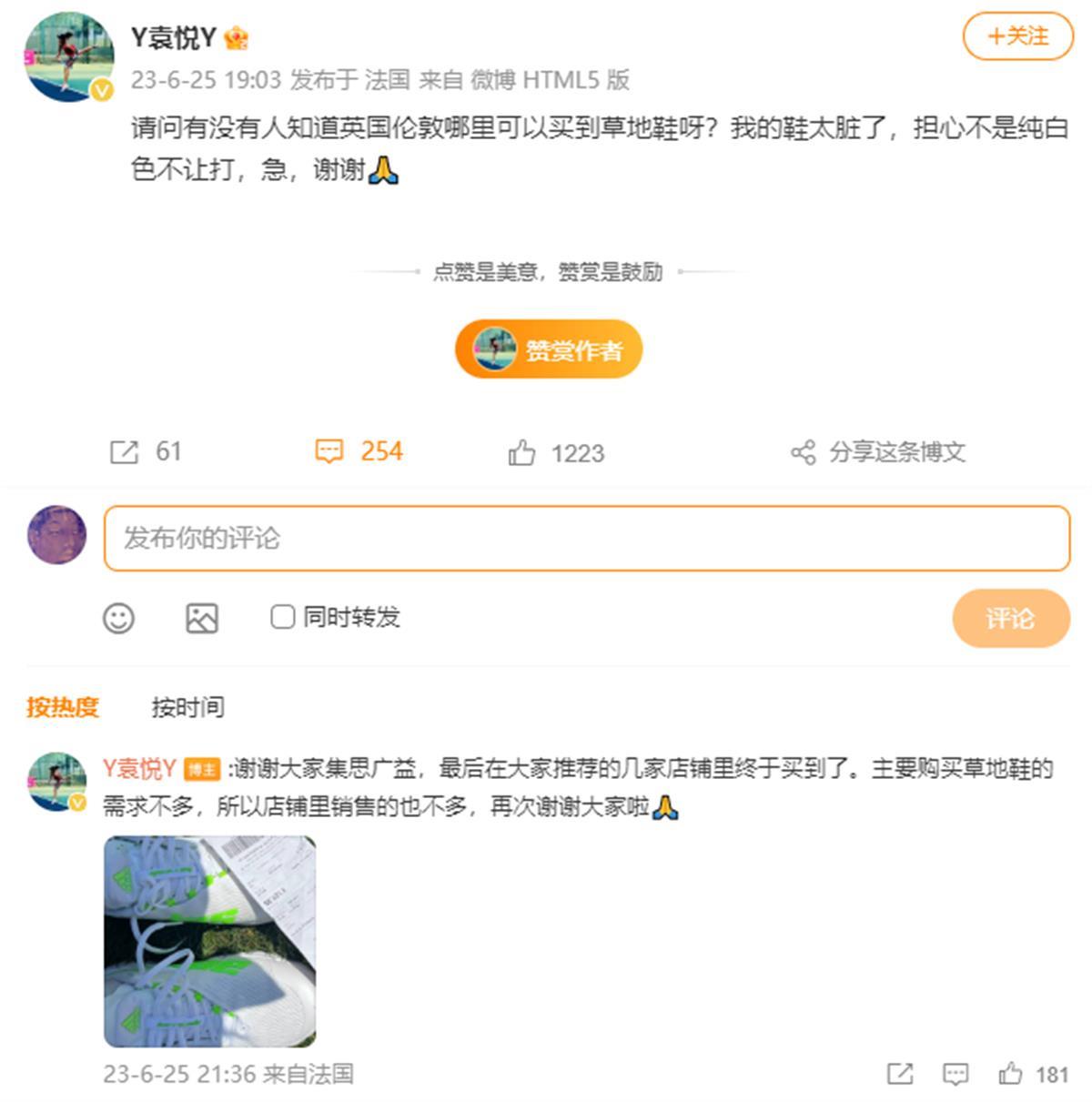Click the commenter avatar beside the 博主 reply
The width and height of the screenshot is (1092, 1102).
click(x=55, y=783)
